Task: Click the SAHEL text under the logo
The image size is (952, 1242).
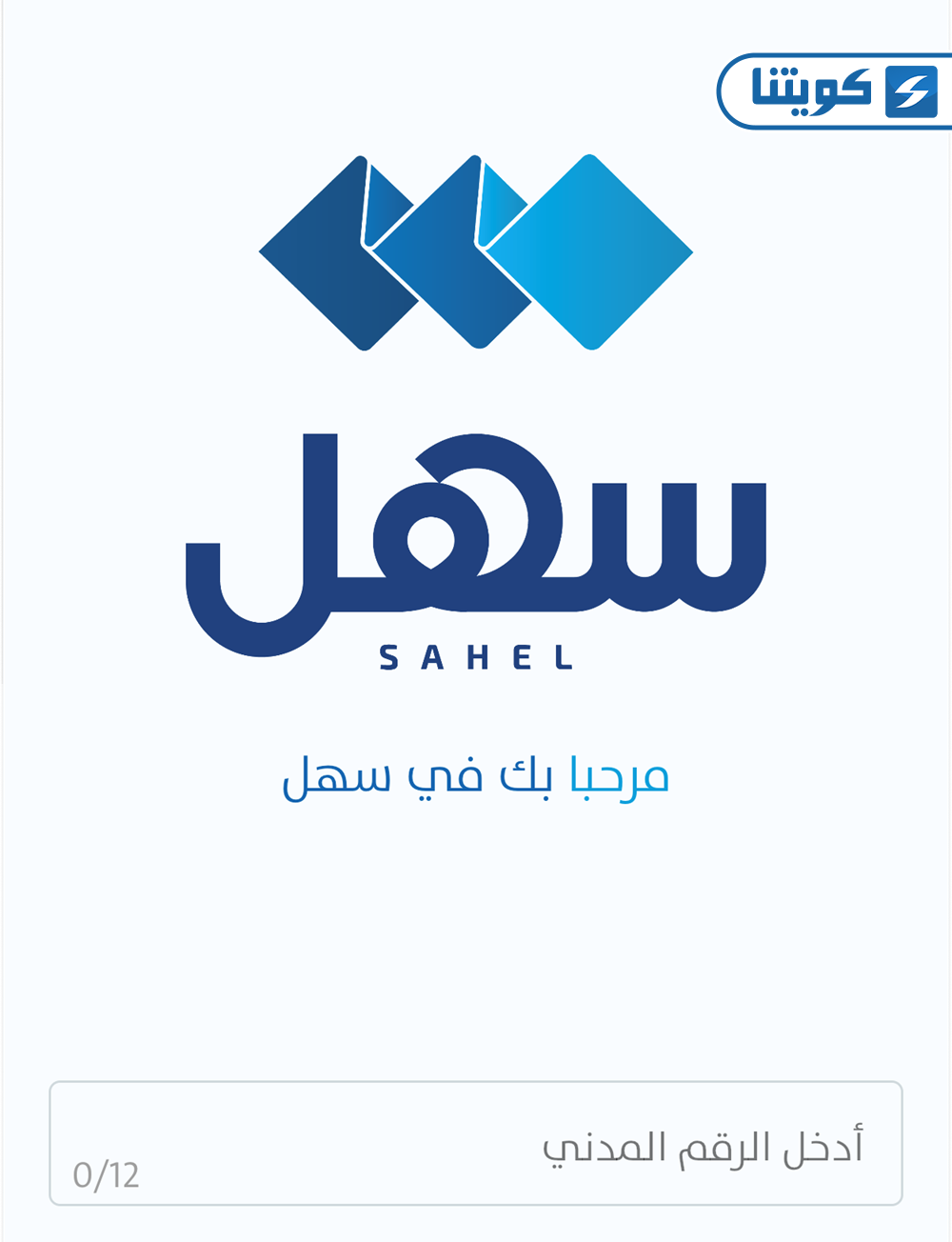Action: click(476, 657)
